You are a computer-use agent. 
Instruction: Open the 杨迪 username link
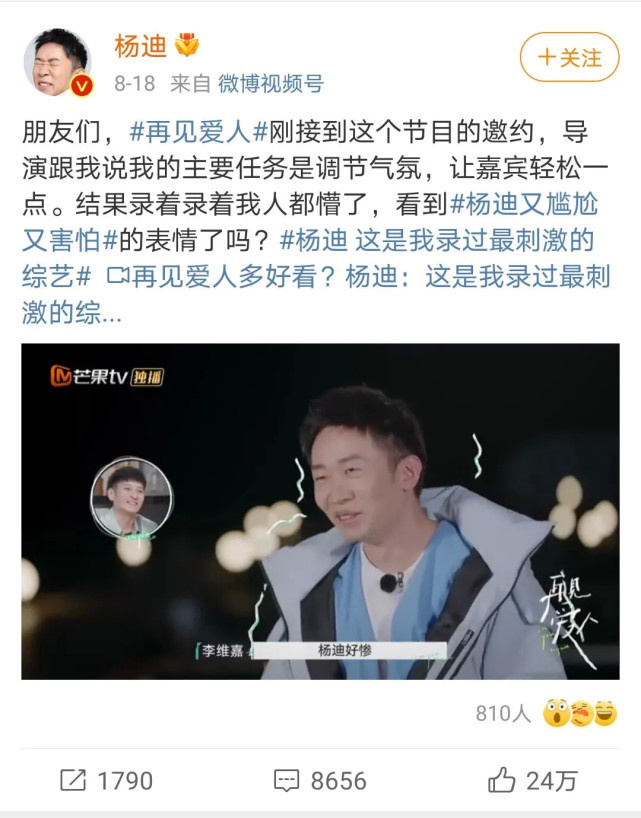pyautogui.click(x=140, y=46)
